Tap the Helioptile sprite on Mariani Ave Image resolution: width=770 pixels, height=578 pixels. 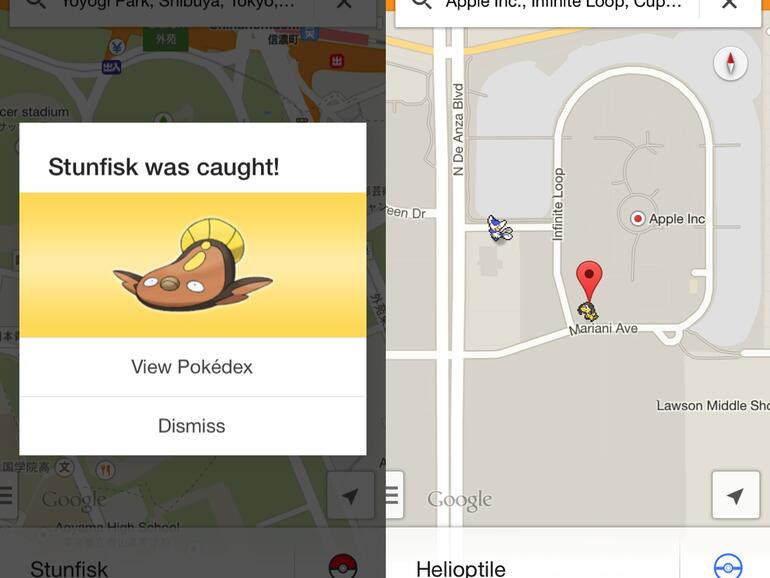pyautogui.click(x=587, y=313)
